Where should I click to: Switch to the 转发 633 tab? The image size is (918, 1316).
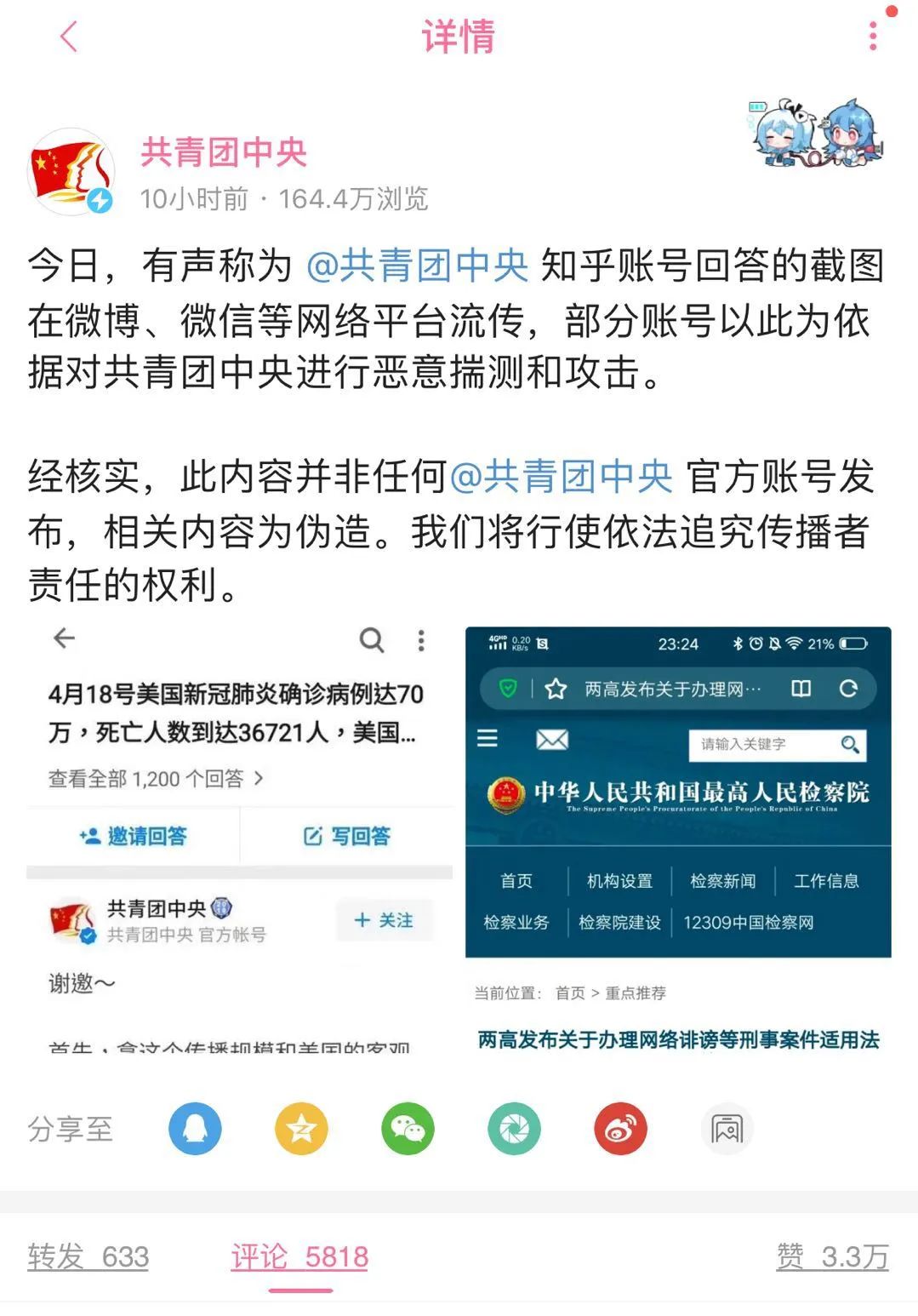88,1256
